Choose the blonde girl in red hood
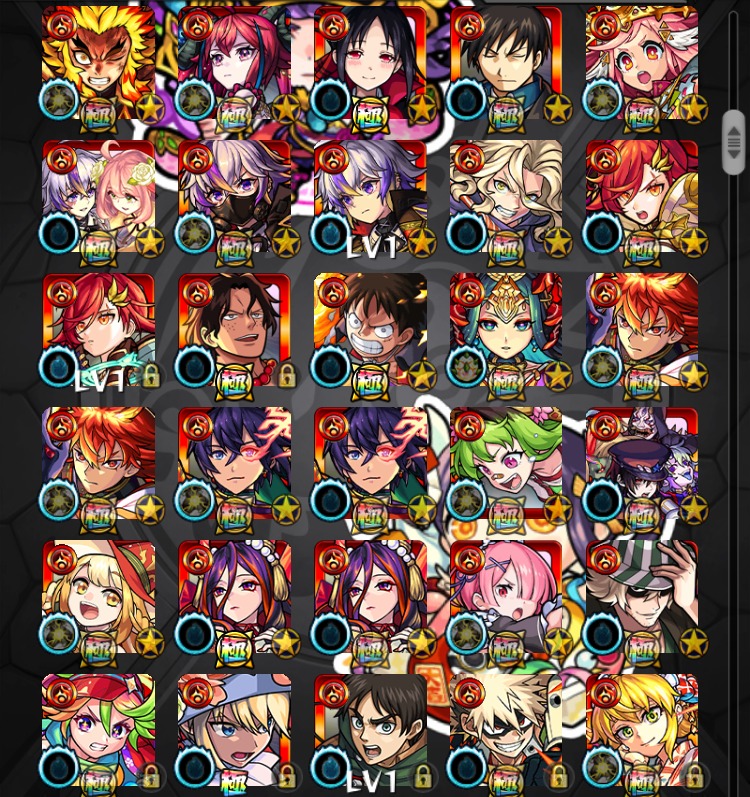Image resolution: width=750 pixels, height=797 pixels. pyautogui.click(x=98, y=597)
